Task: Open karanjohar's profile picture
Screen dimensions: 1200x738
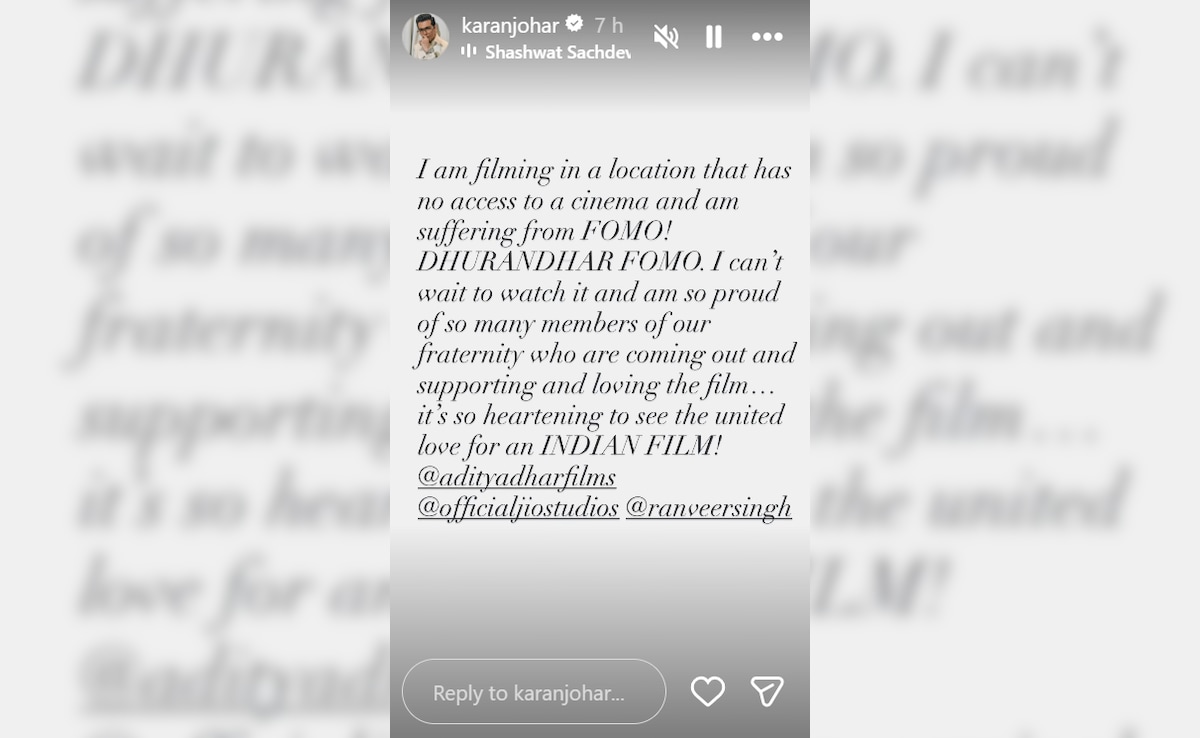Action: [x=425, y=37]
